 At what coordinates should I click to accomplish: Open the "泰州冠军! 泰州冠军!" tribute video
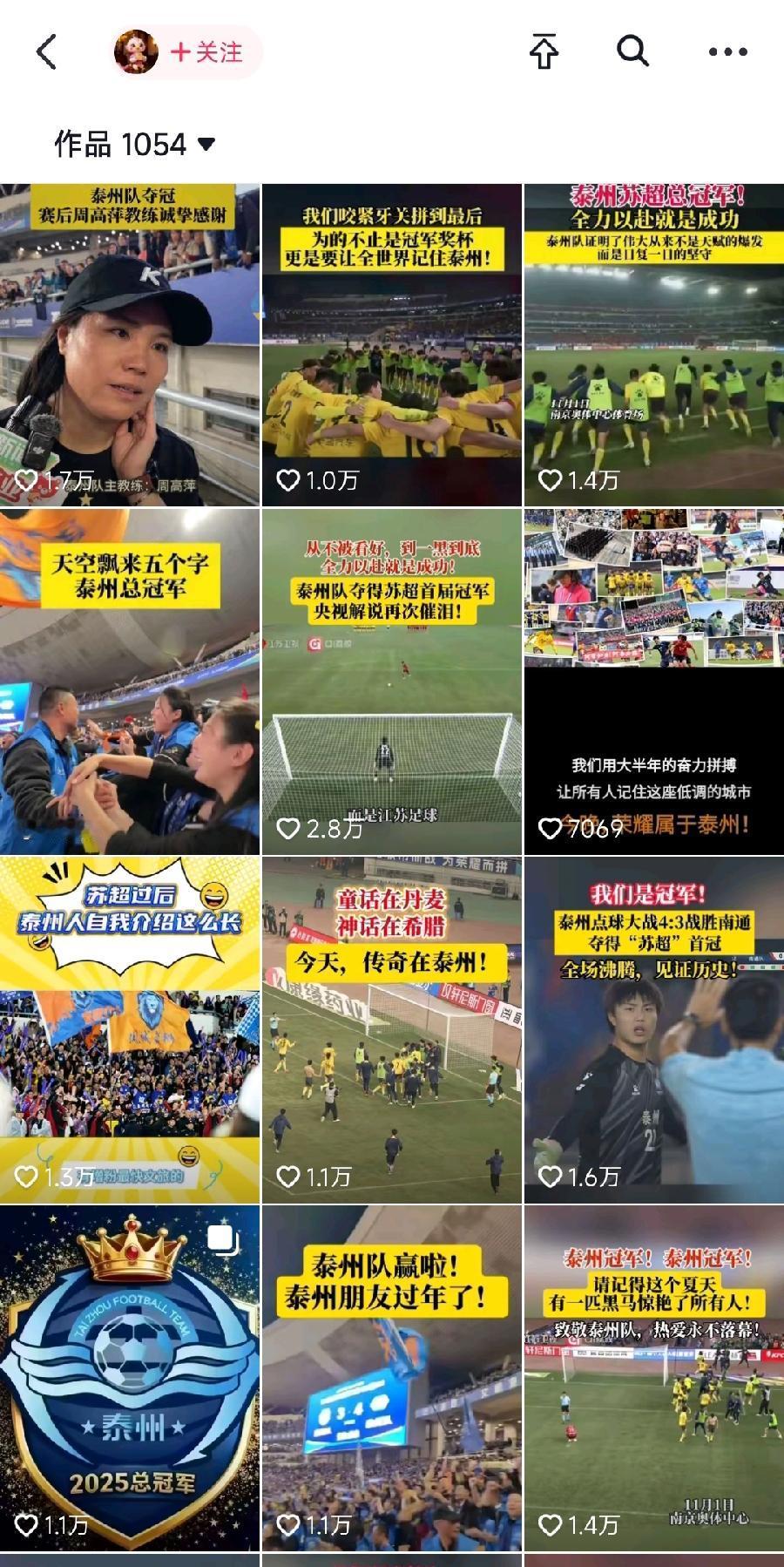(x=652, y=1360)
